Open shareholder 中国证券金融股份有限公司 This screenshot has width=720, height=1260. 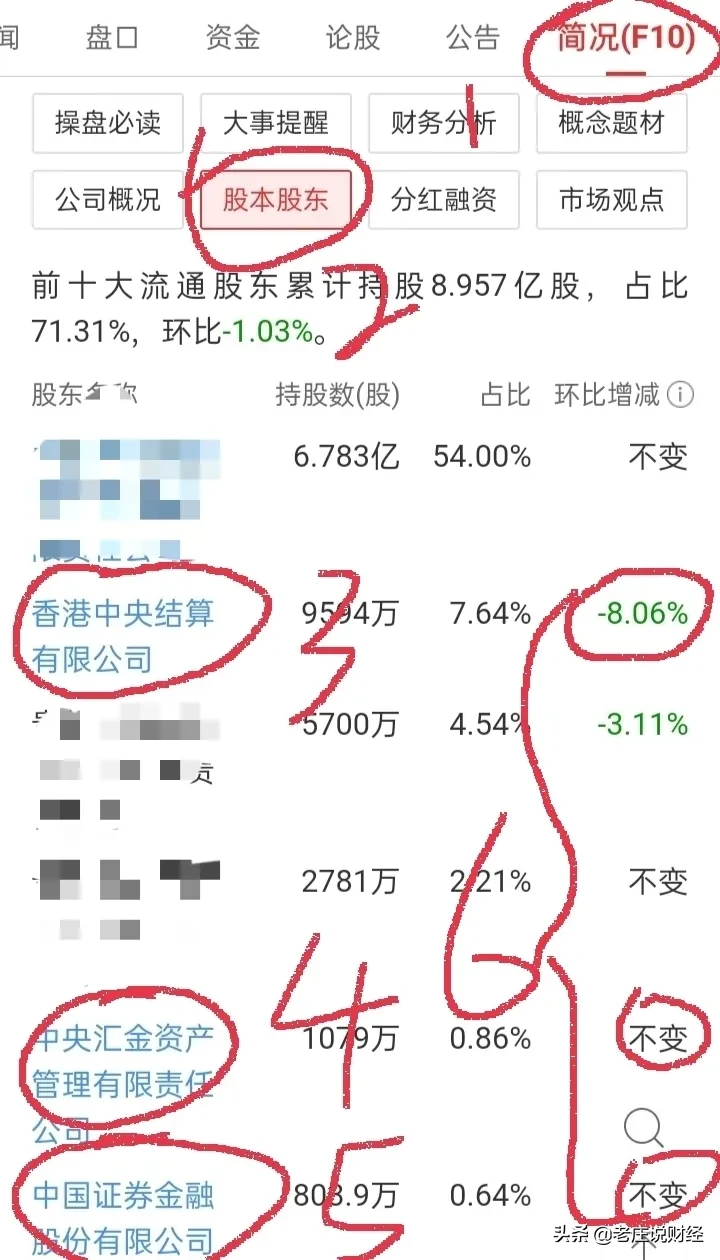tap(122, 1216)
